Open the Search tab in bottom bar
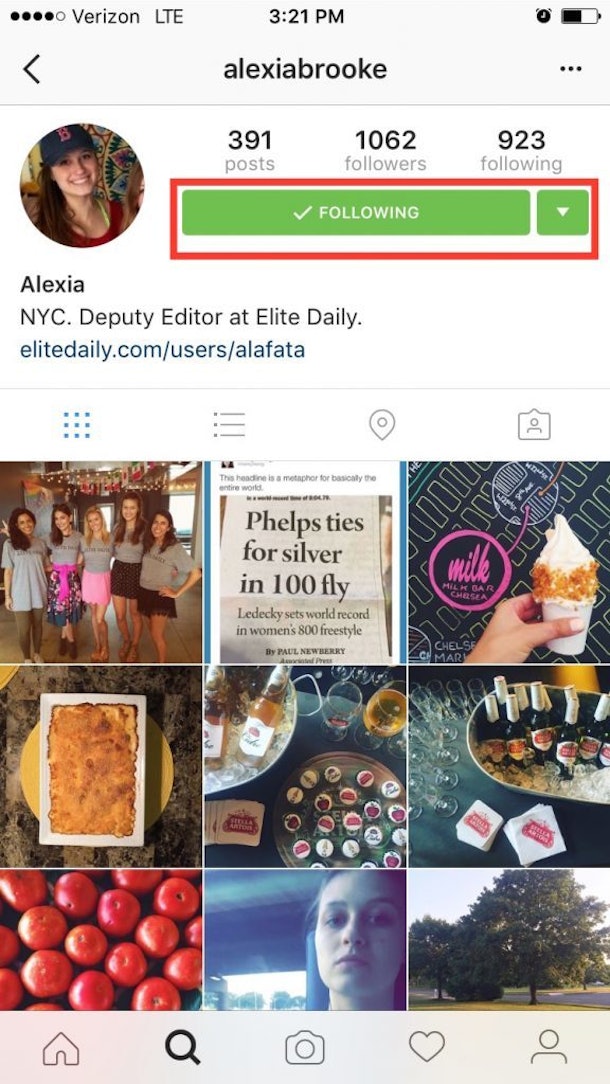The height and width of the screenshot is (1084, 610). pos(183,1047)
